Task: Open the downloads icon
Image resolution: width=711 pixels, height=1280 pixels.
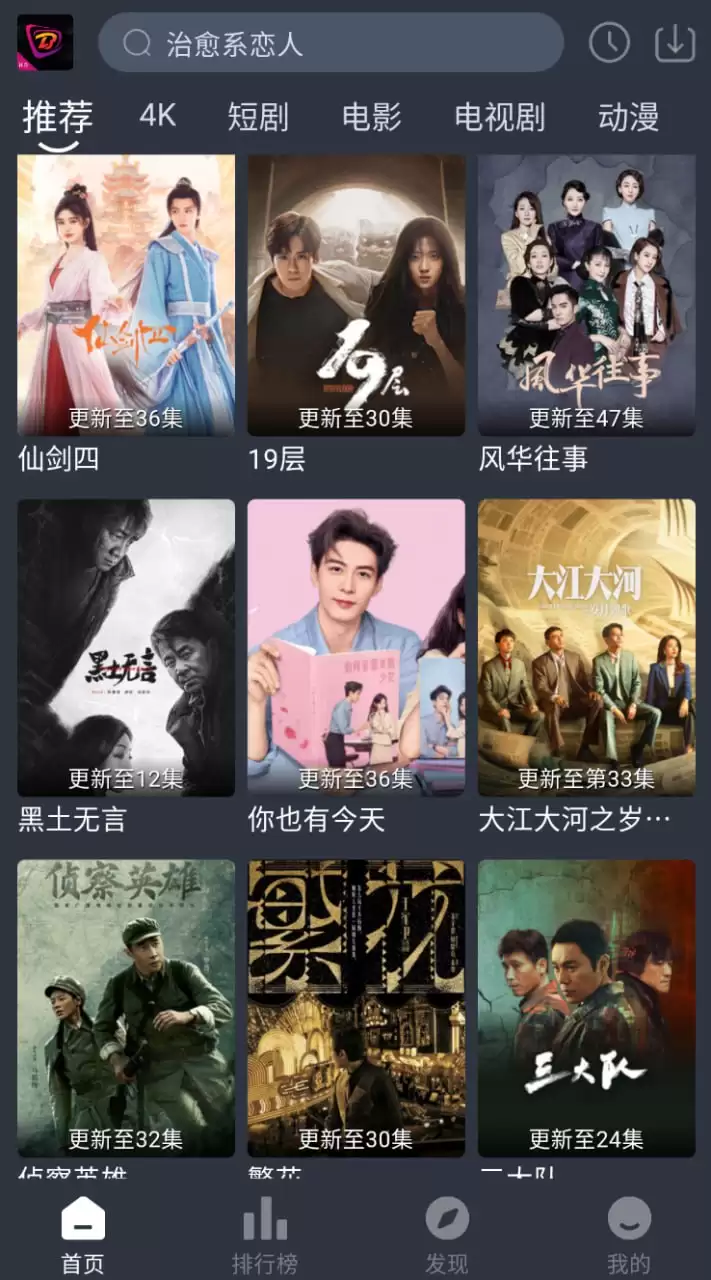Action: pos(675,43)
